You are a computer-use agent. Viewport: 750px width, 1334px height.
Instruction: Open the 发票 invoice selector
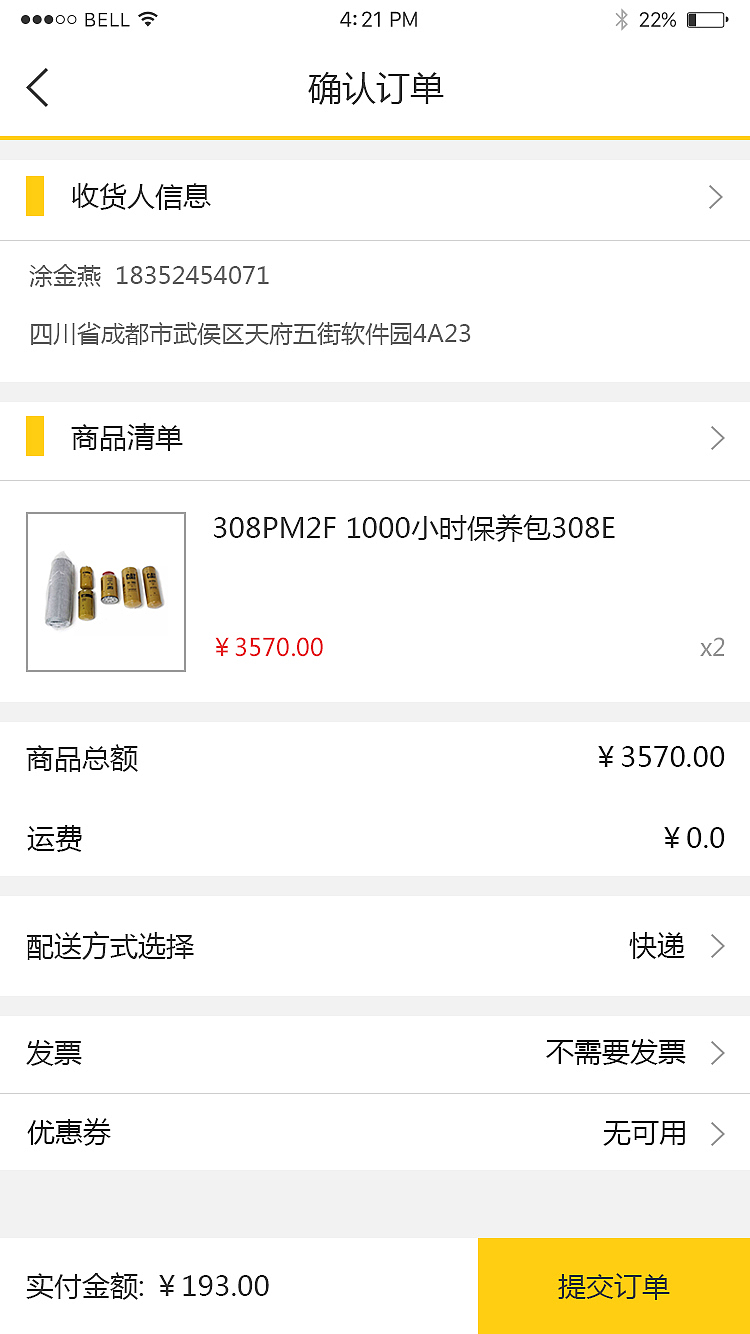tap(717, 1053)
